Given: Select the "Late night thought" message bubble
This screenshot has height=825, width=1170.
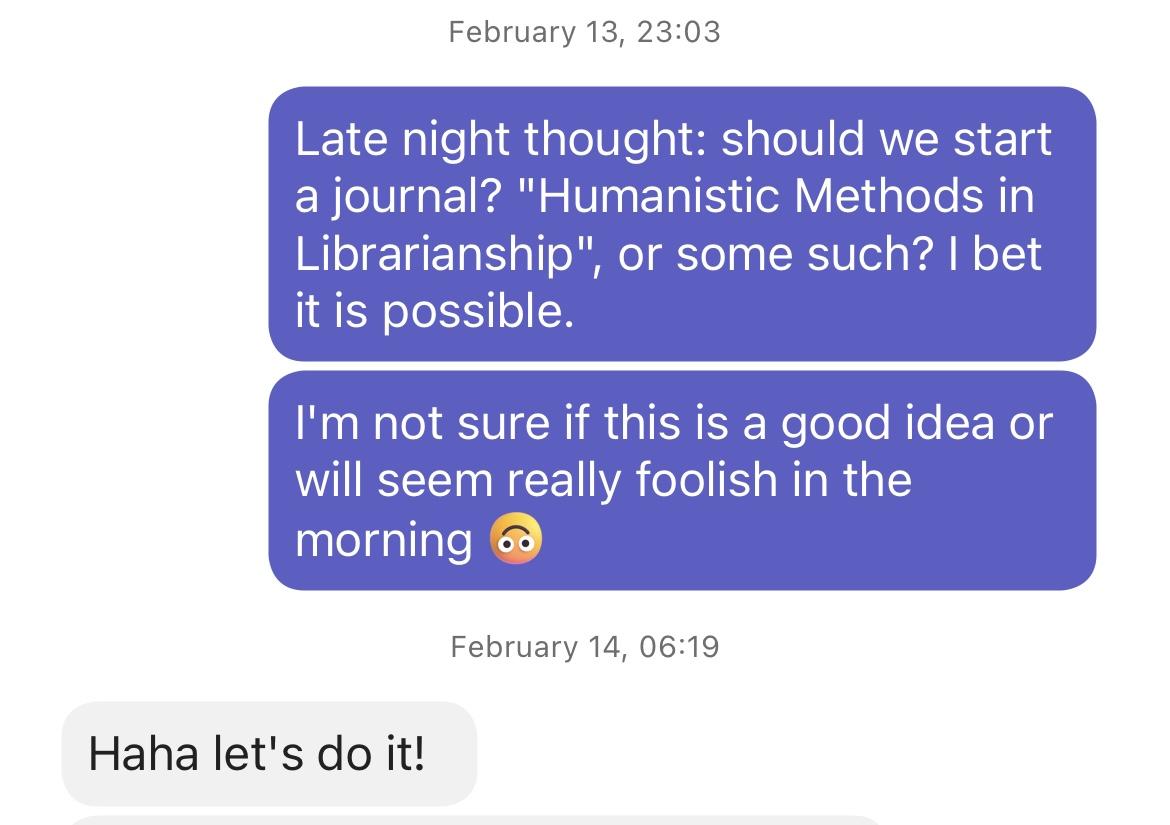Looking at the screenshot, I should click(x=681, y=224).
